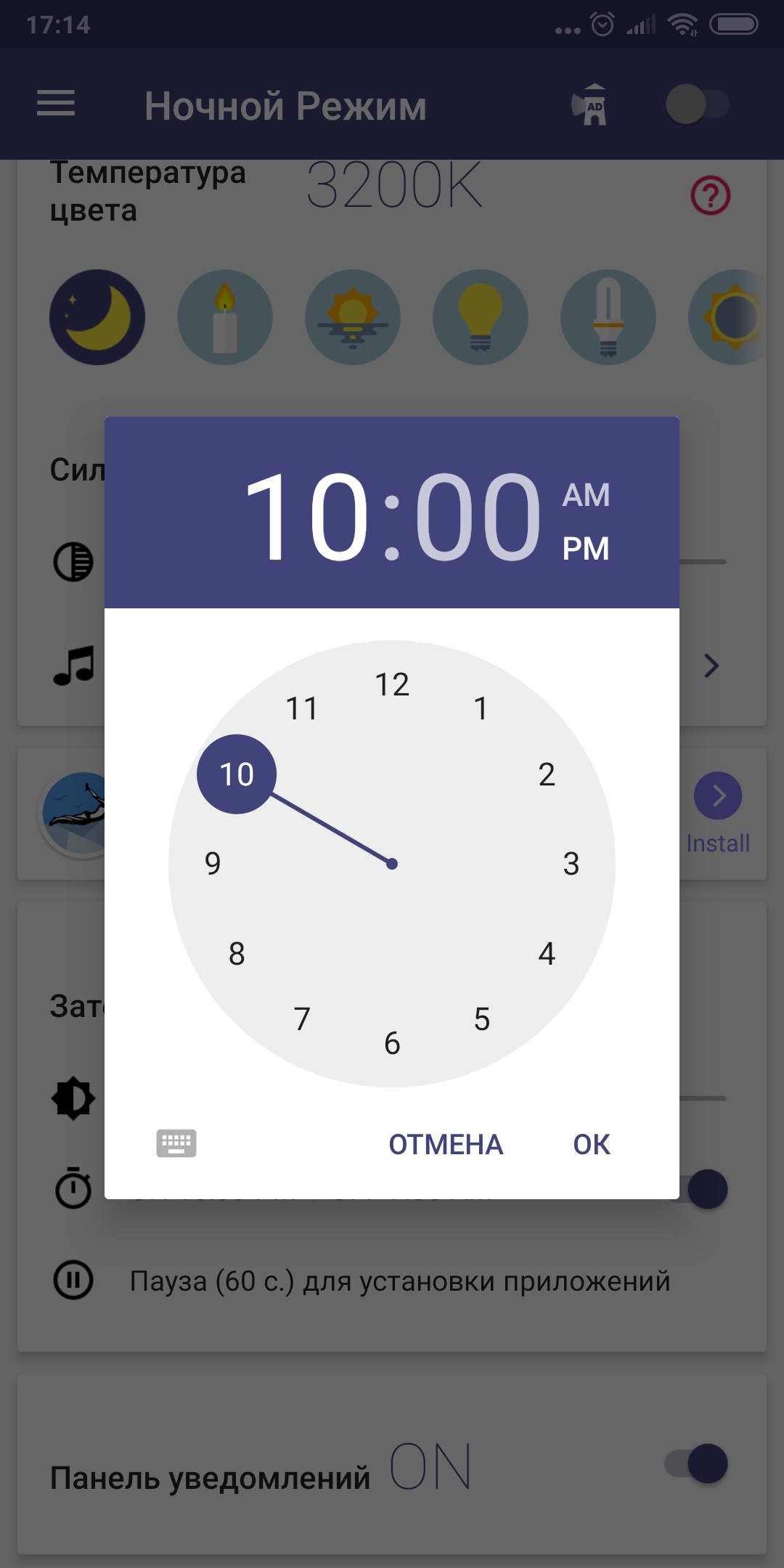Tap the hour field showing 10

click(308, 516)
